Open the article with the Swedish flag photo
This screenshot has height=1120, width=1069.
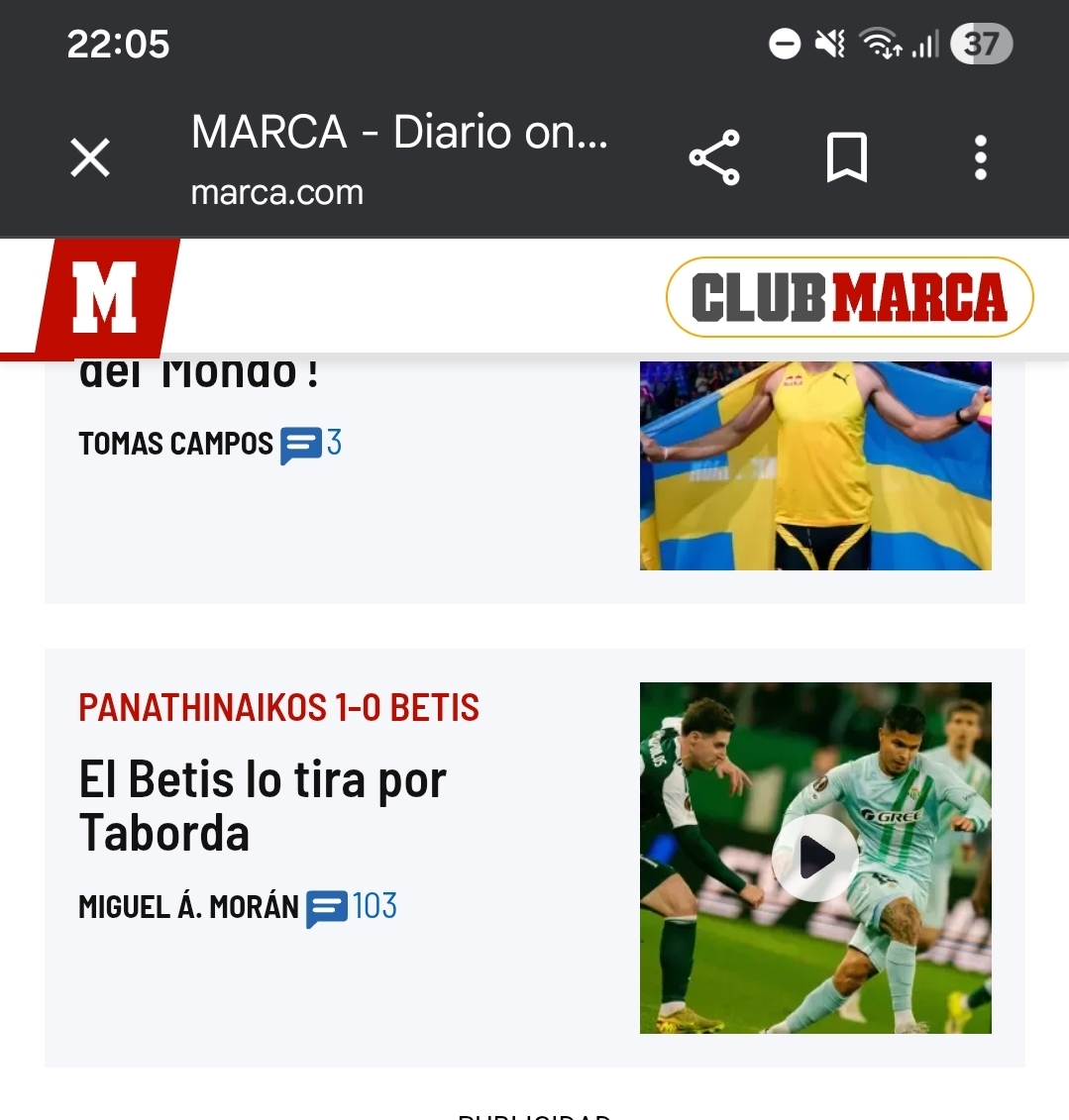814,465
